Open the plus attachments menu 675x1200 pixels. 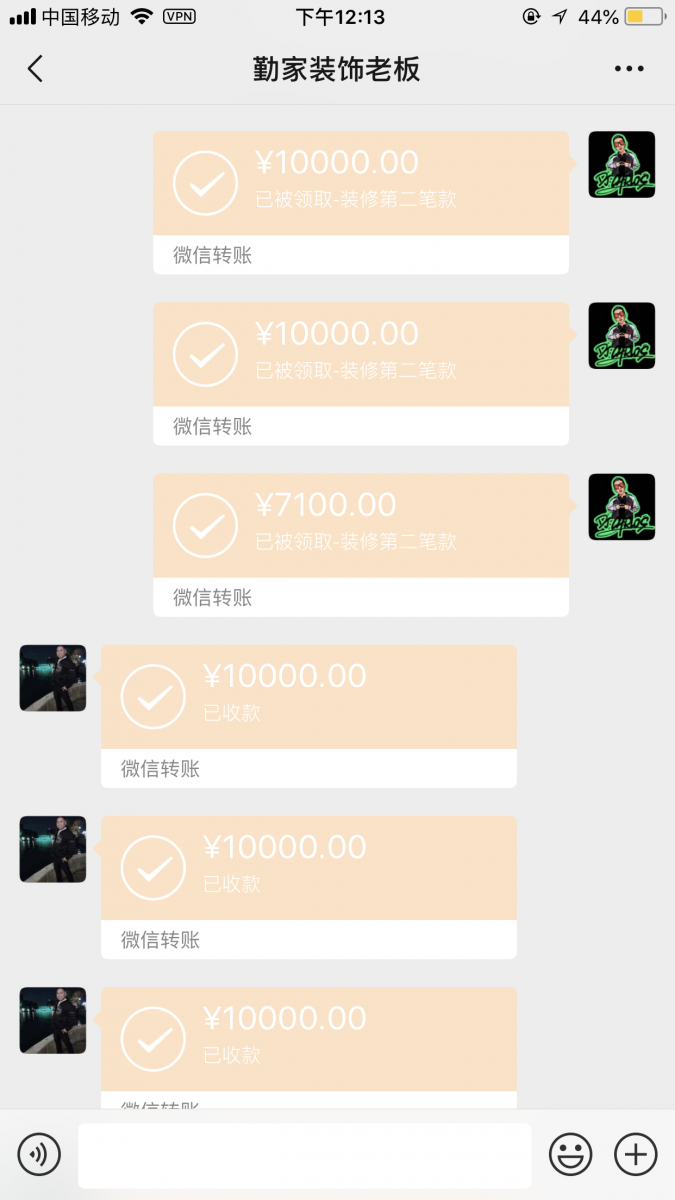635,1155
